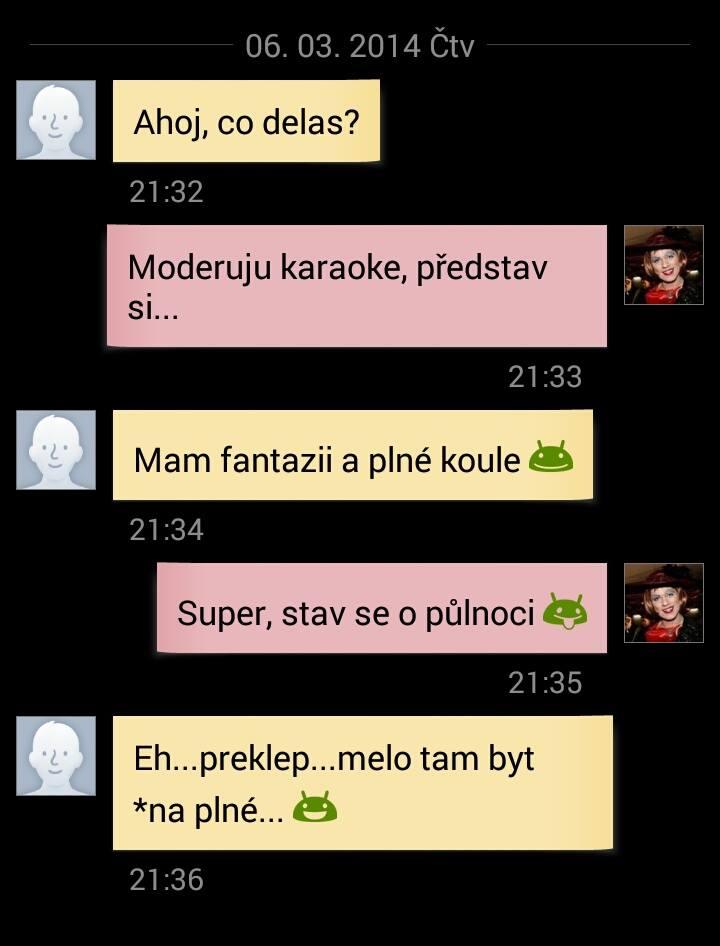
Task: Open contact avatar beside 'Ahoj, co delas?'
Action: [x=56, y=120]
